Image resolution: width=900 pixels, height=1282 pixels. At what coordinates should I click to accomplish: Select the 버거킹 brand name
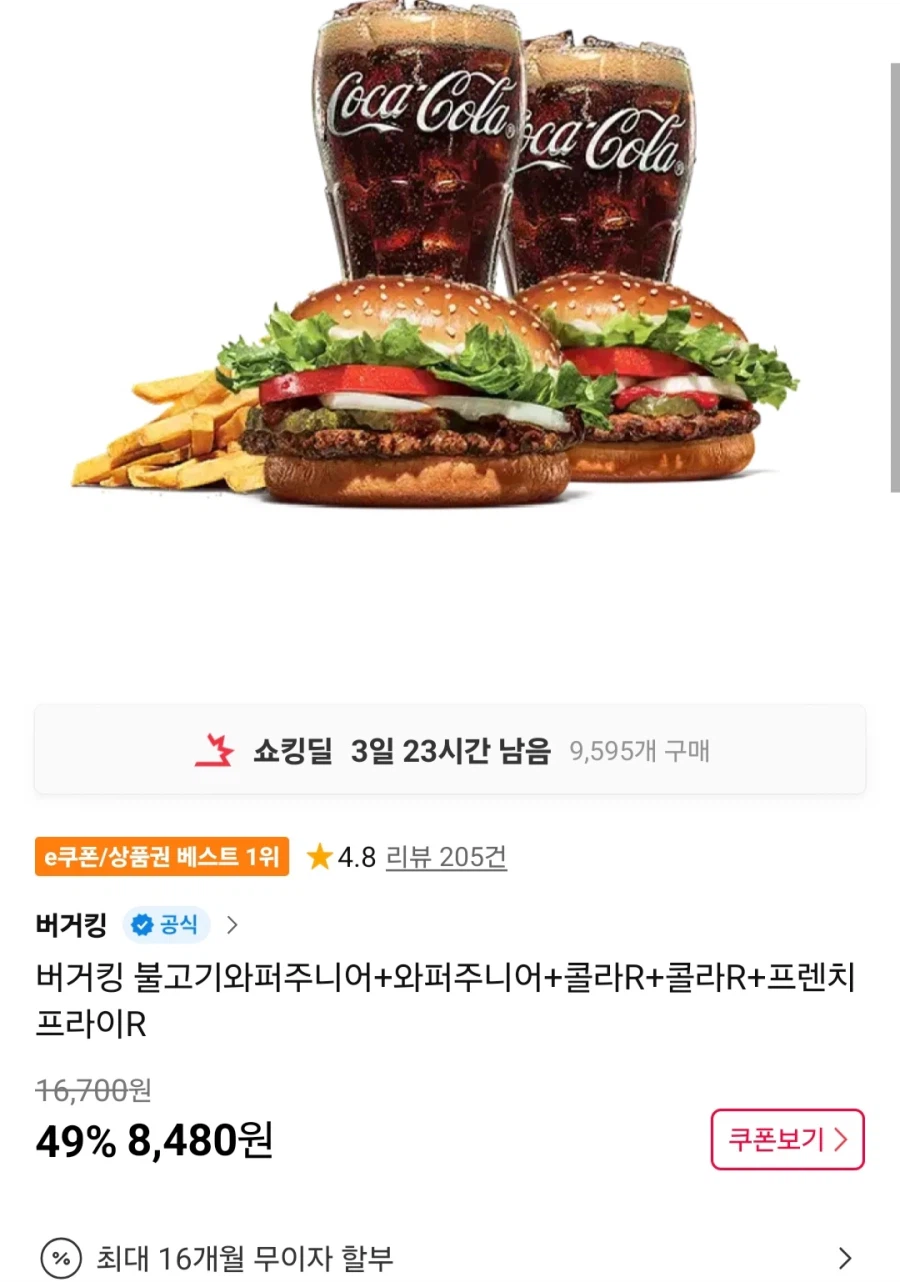pyautogui.click(x=71, y=926)
